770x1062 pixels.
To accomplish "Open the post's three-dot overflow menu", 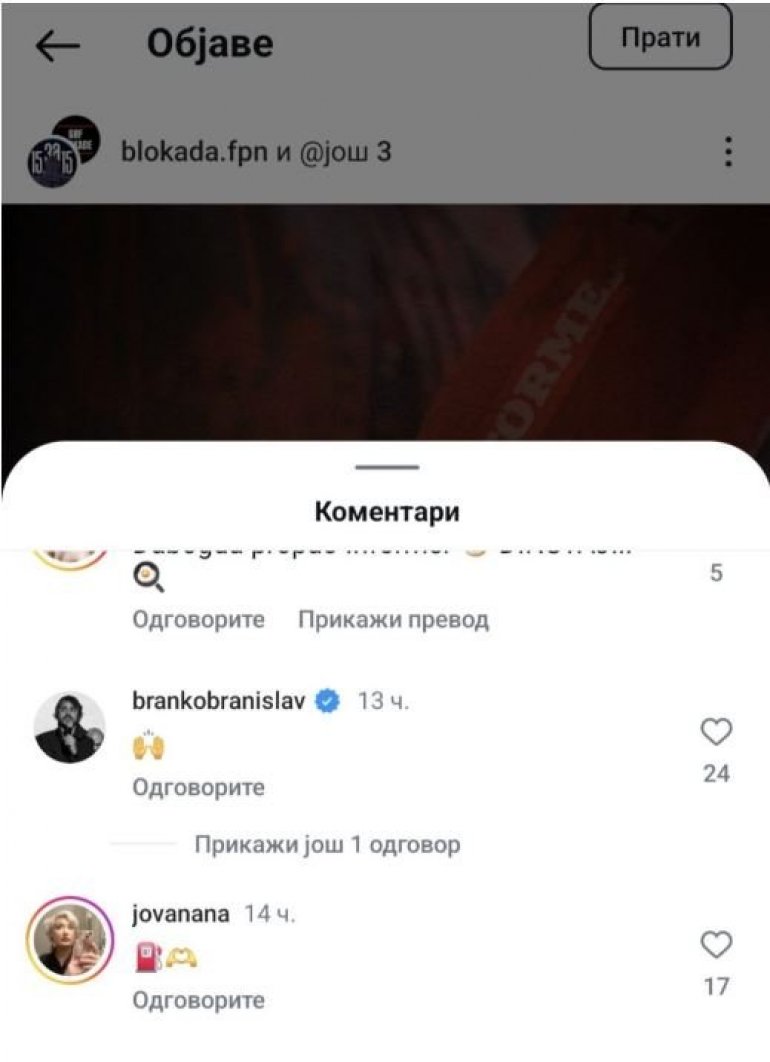I will 728,152.
